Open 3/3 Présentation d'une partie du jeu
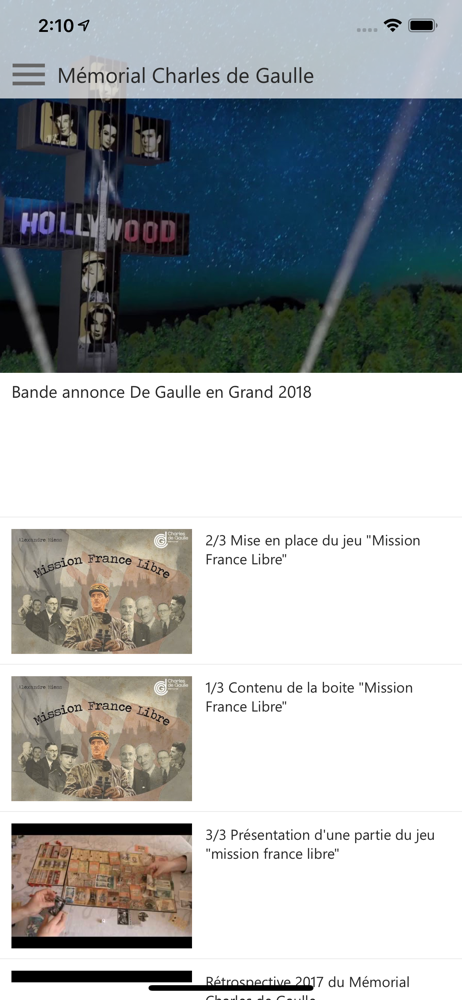 pos(231,886)
